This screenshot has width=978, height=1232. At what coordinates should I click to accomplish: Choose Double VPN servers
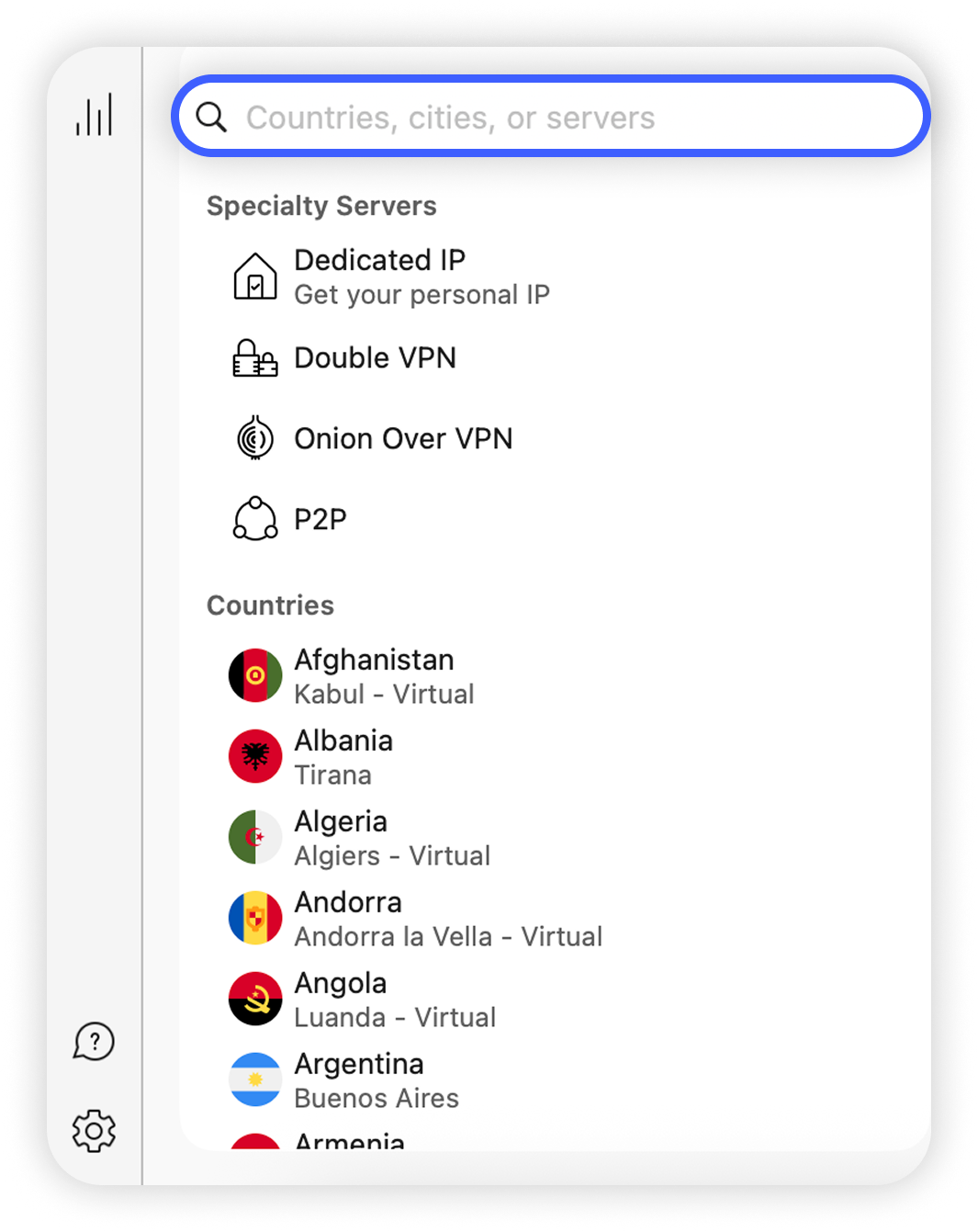(374, 358)
